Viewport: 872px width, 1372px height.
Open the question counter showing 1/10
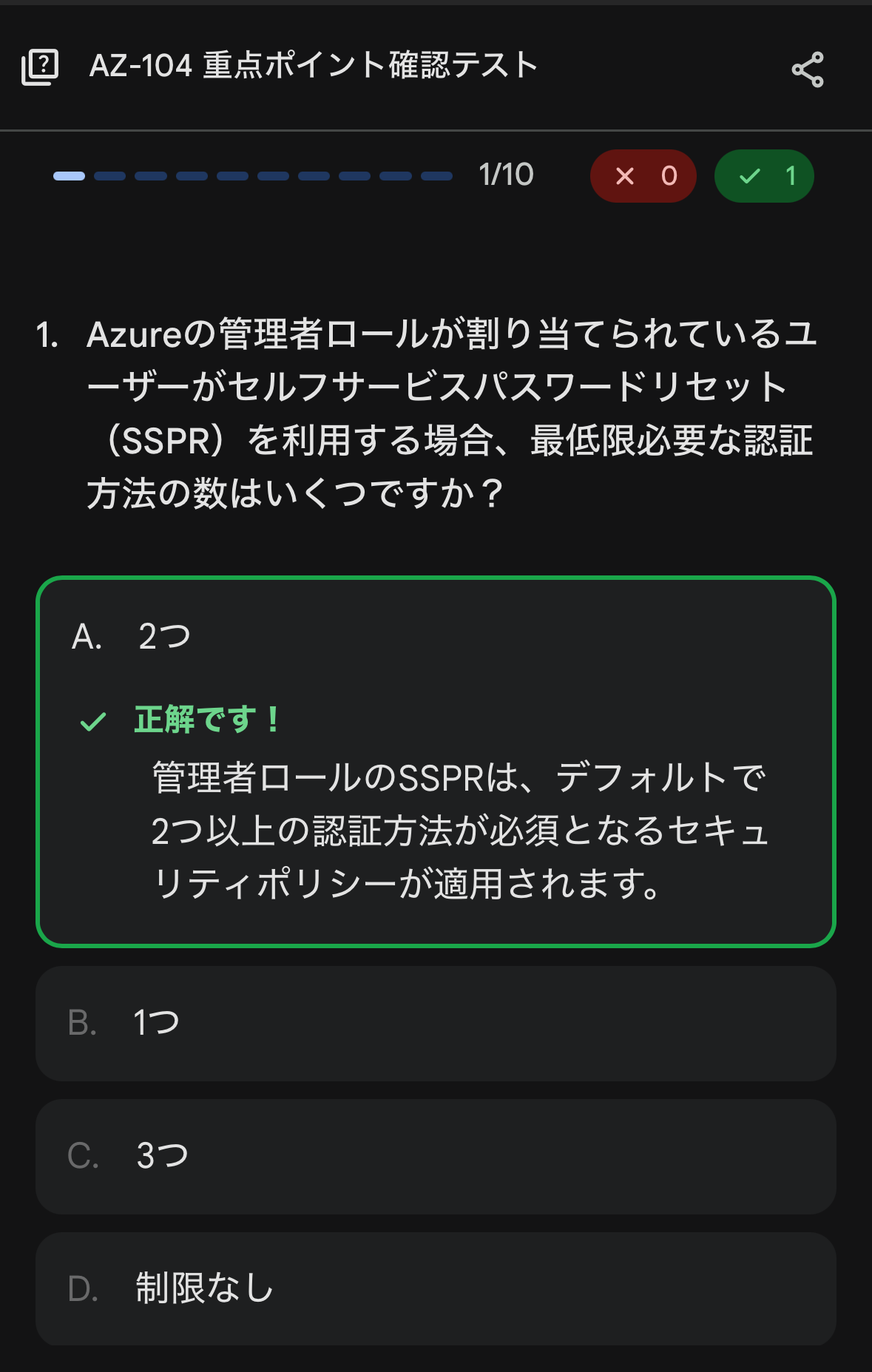[x=505, y=175]
